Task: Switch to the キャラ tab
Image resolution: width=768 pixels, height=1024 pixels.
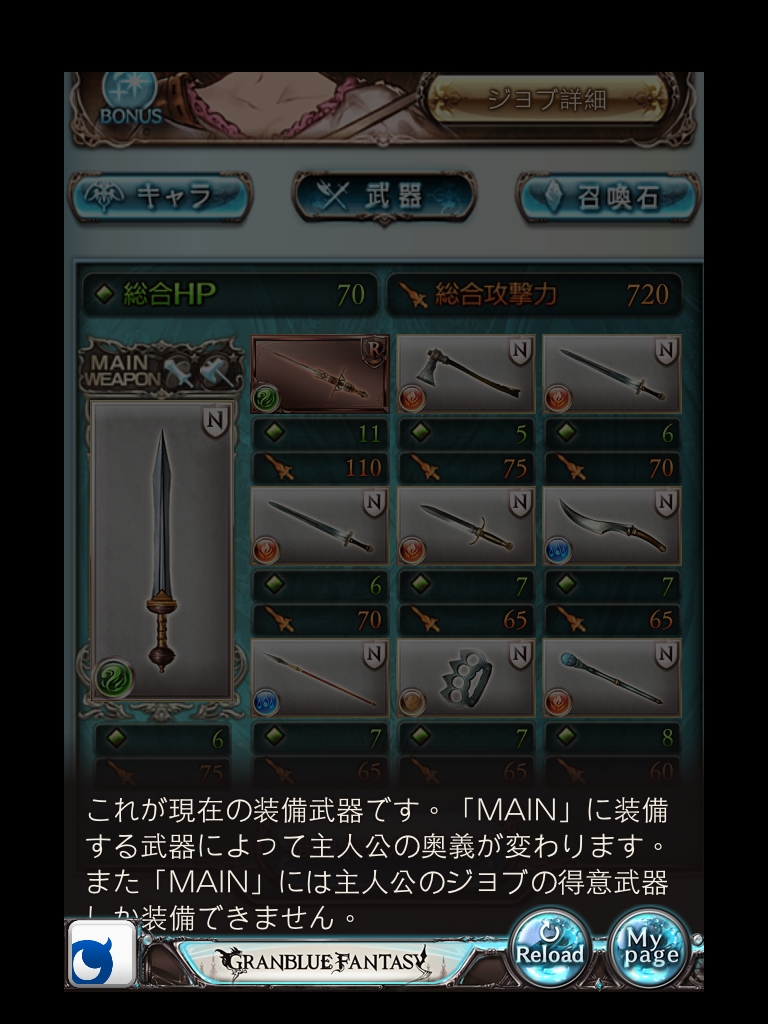Action: point(159,196)
